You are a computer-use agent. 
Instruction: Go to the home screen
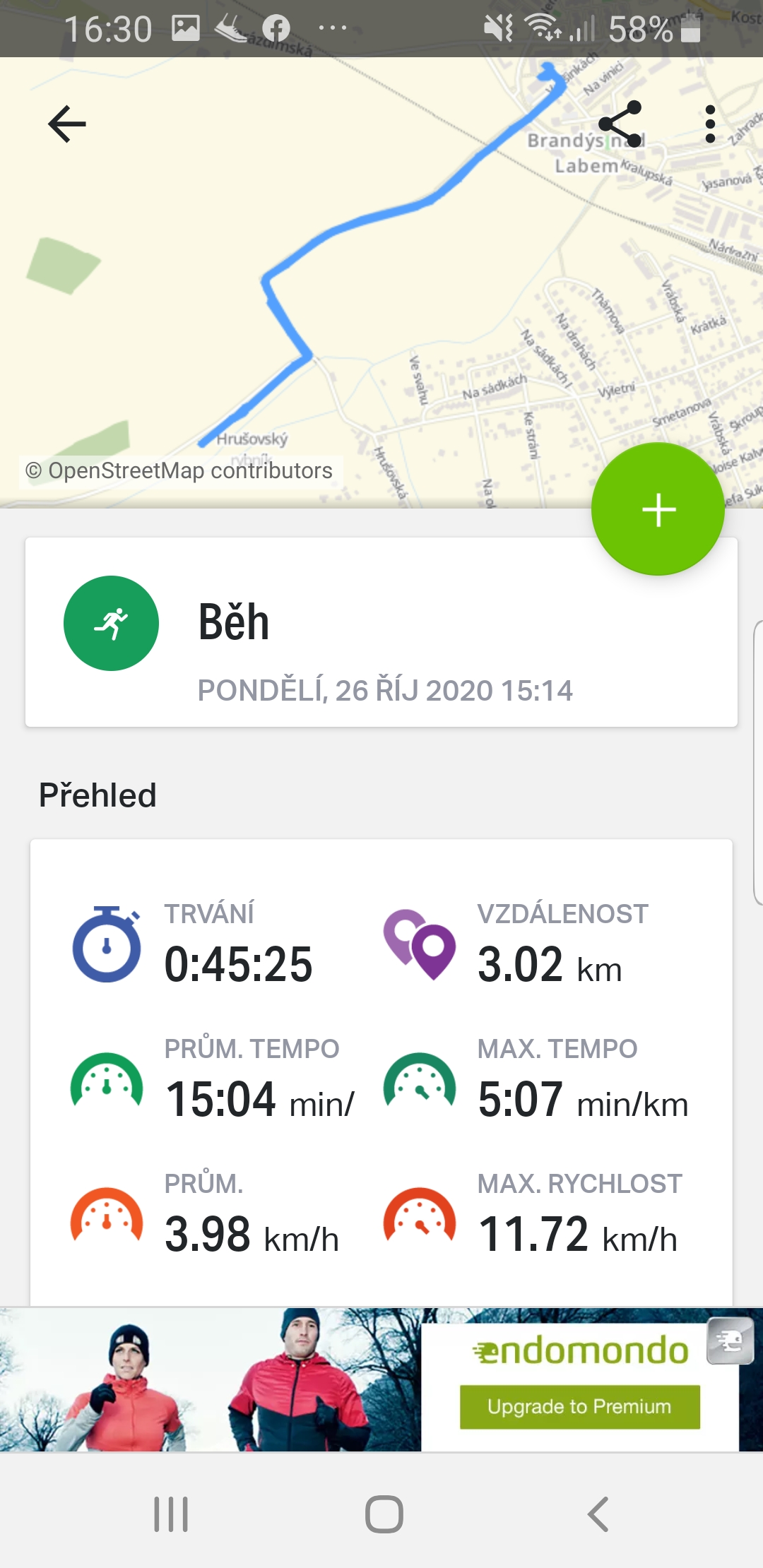[x=384, y=1514]
